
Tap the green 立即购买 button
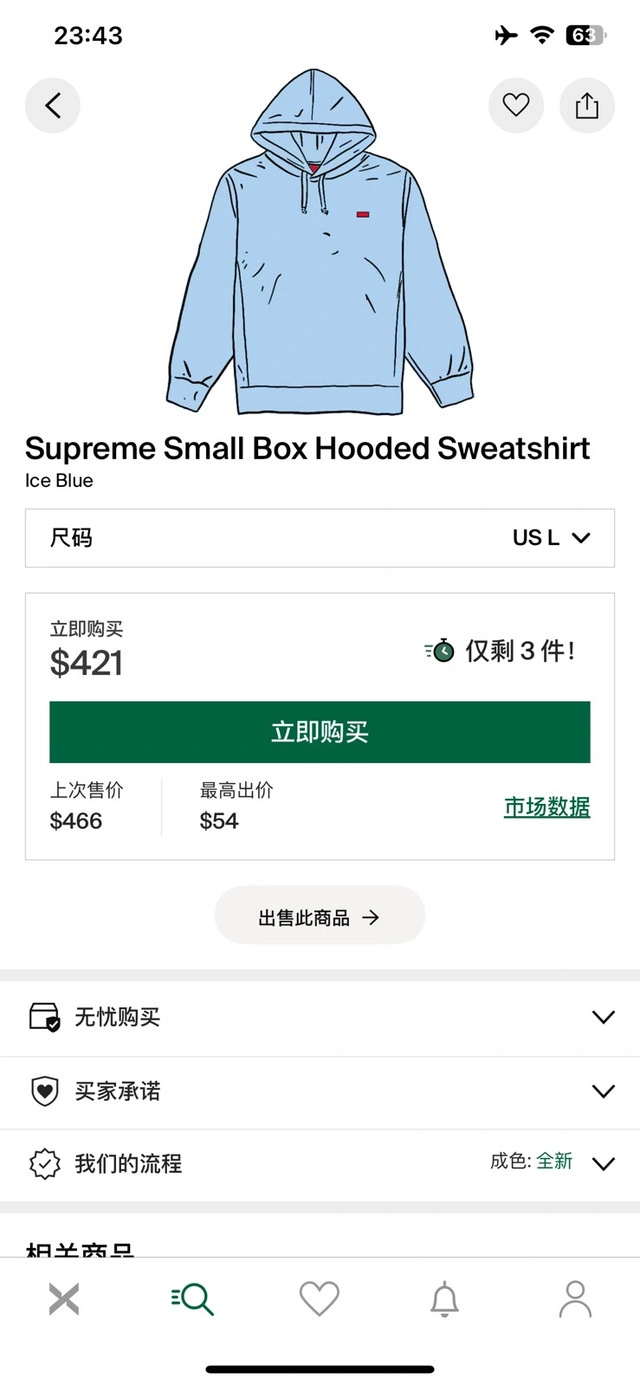tap(320, 732)
